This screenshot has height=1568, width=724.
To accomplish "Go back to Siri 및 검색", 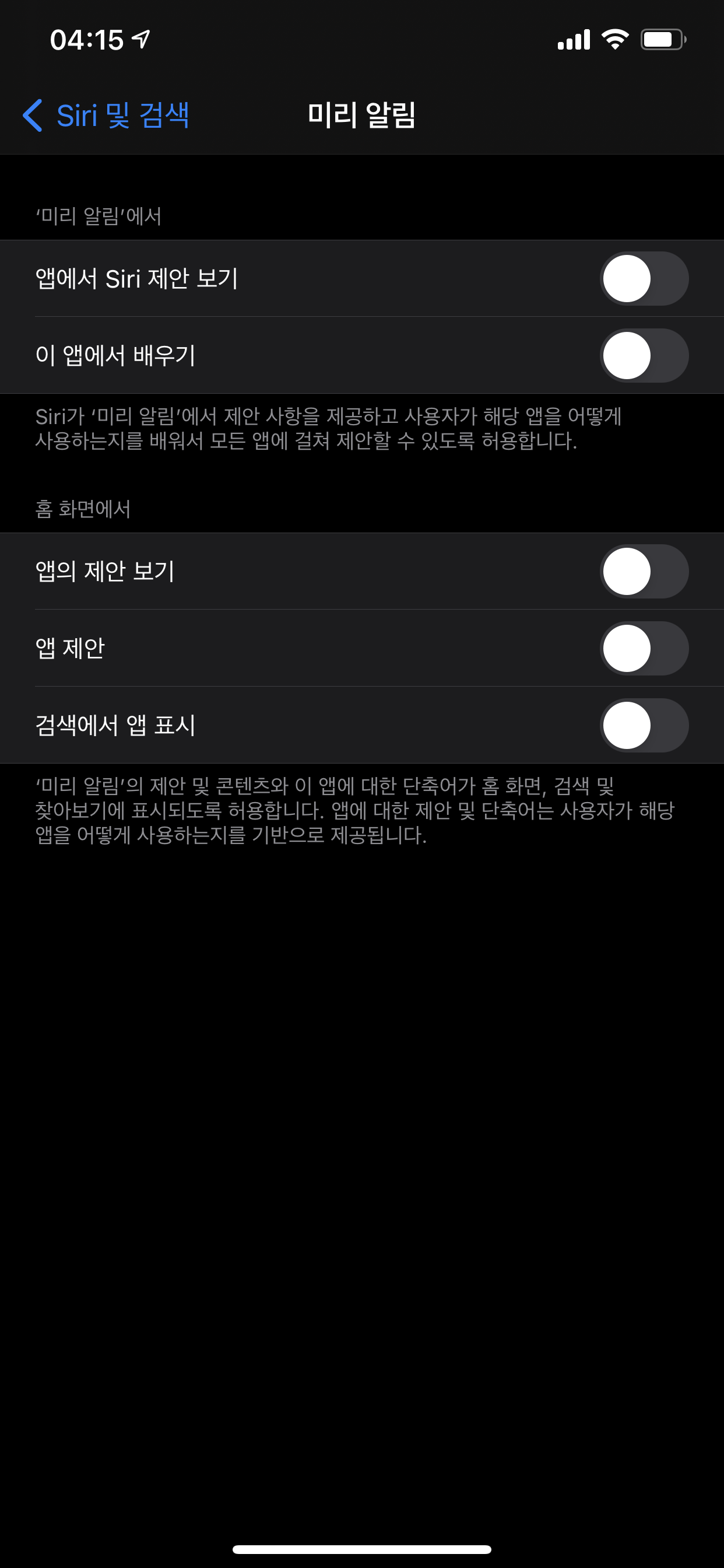I will (x=107, y=115).
